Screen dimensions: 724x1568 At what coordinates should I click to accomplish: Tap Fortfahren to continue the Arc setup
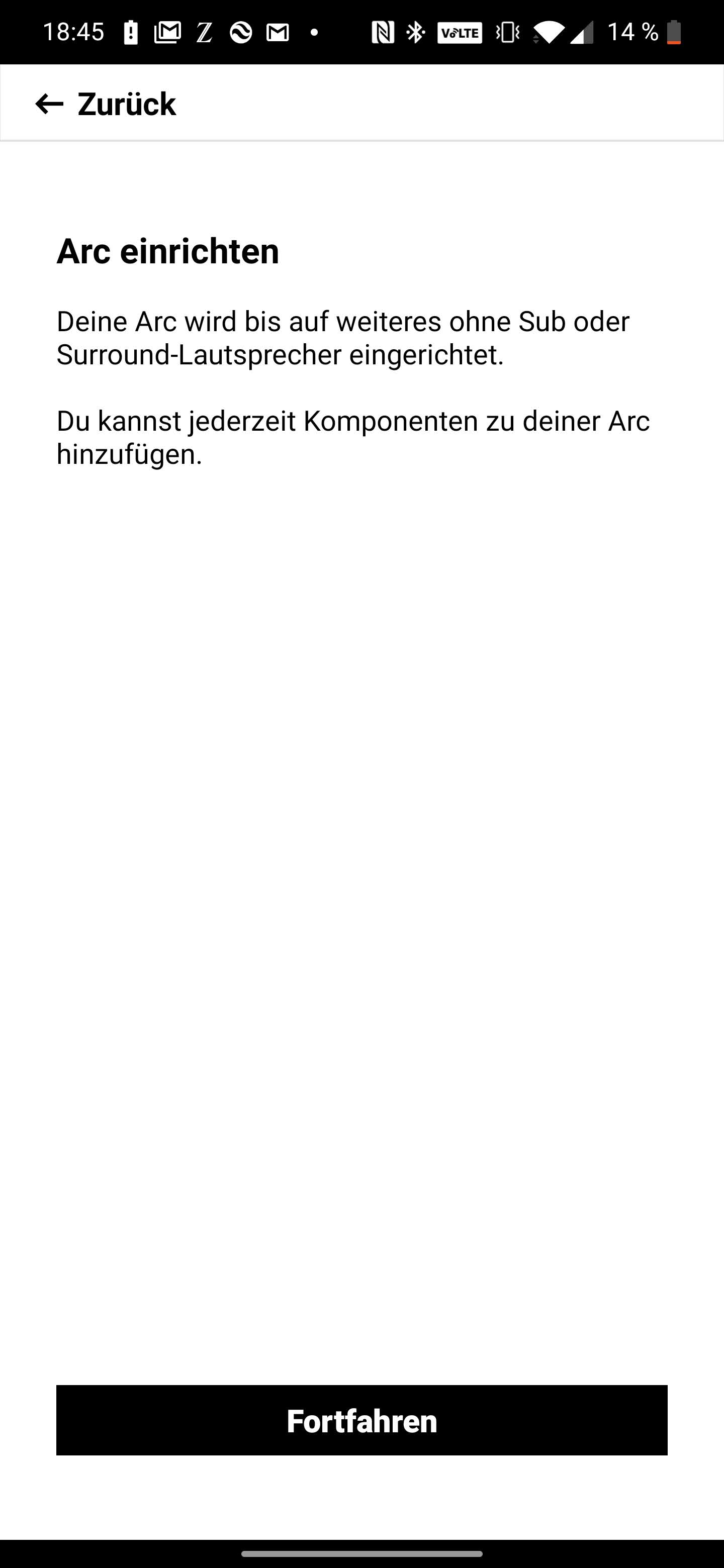(x=361, y=1421)
